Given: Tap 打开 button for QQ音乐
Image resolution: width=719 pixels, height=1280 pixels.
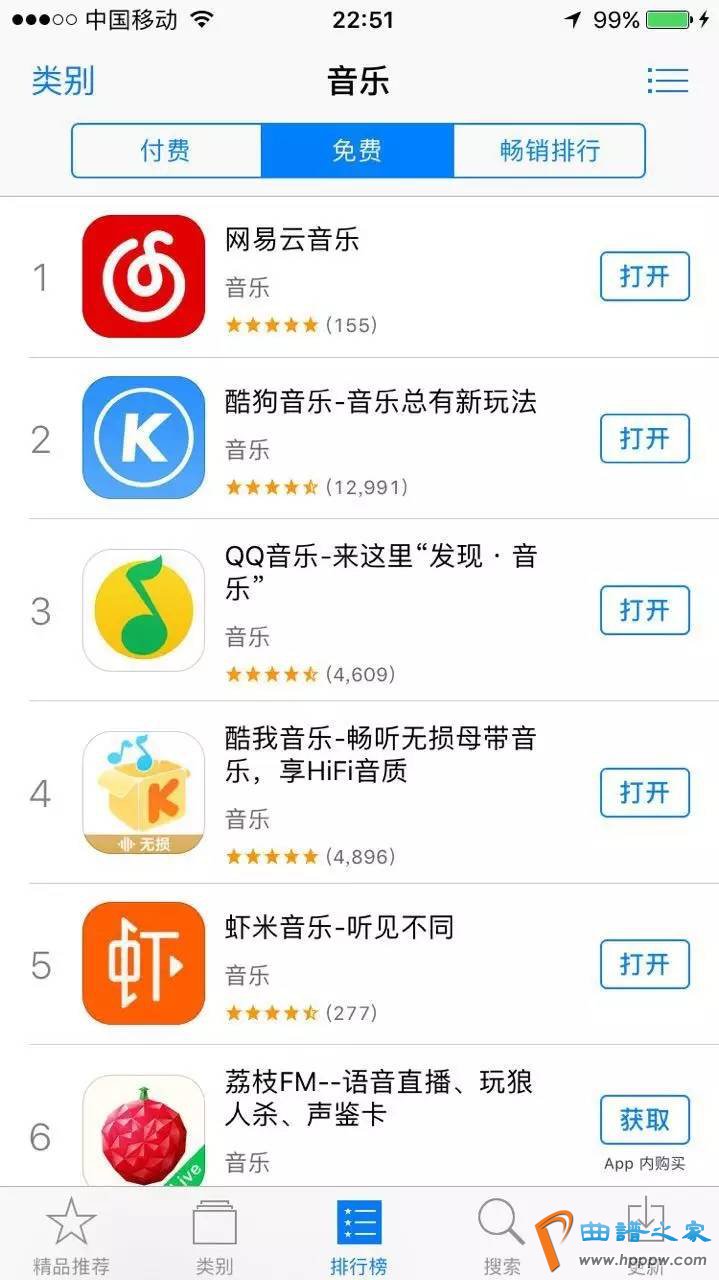Looking at the screenshot, I should pos(644,610).
